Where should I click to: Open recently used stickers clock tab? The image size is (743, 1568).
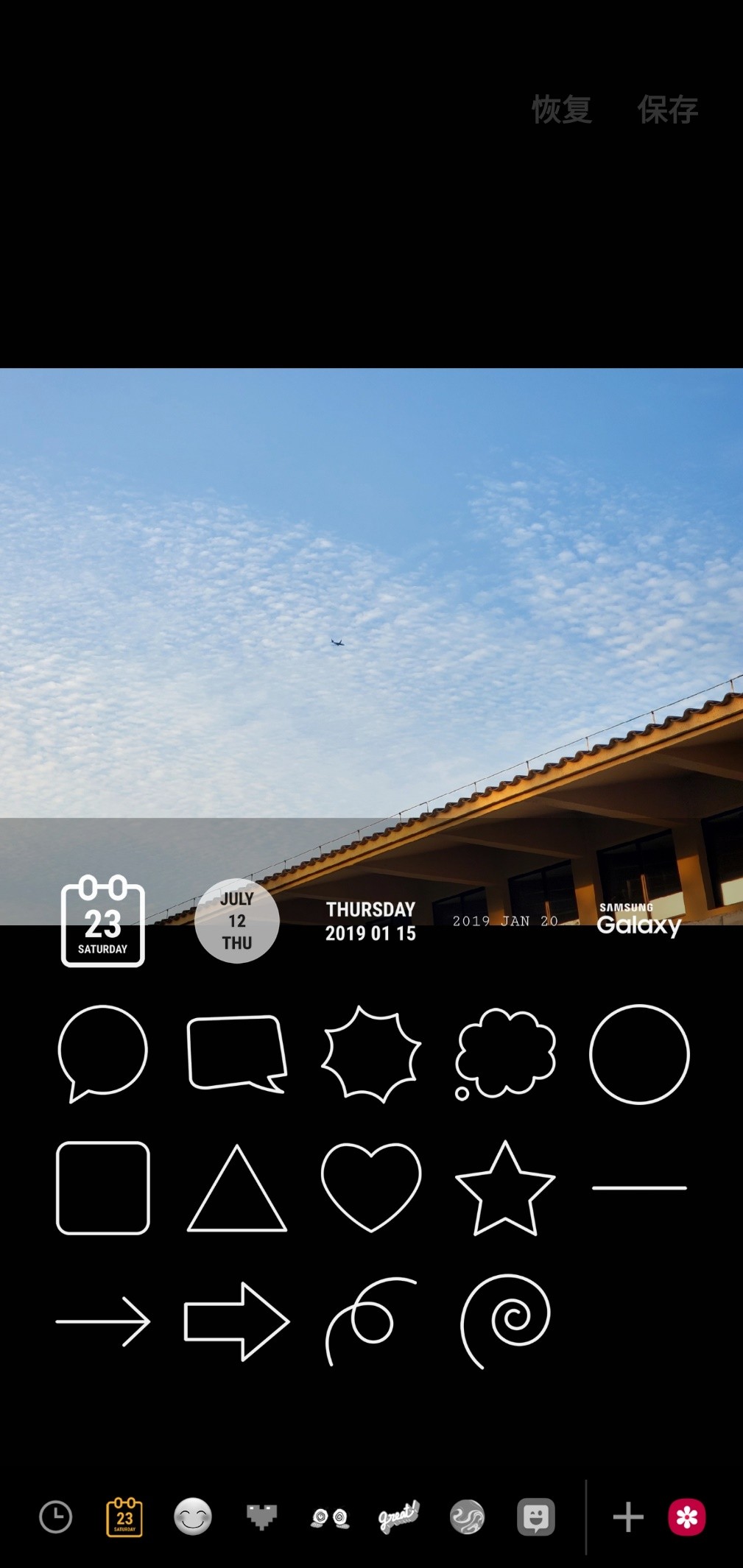[x=55, y=1517]
